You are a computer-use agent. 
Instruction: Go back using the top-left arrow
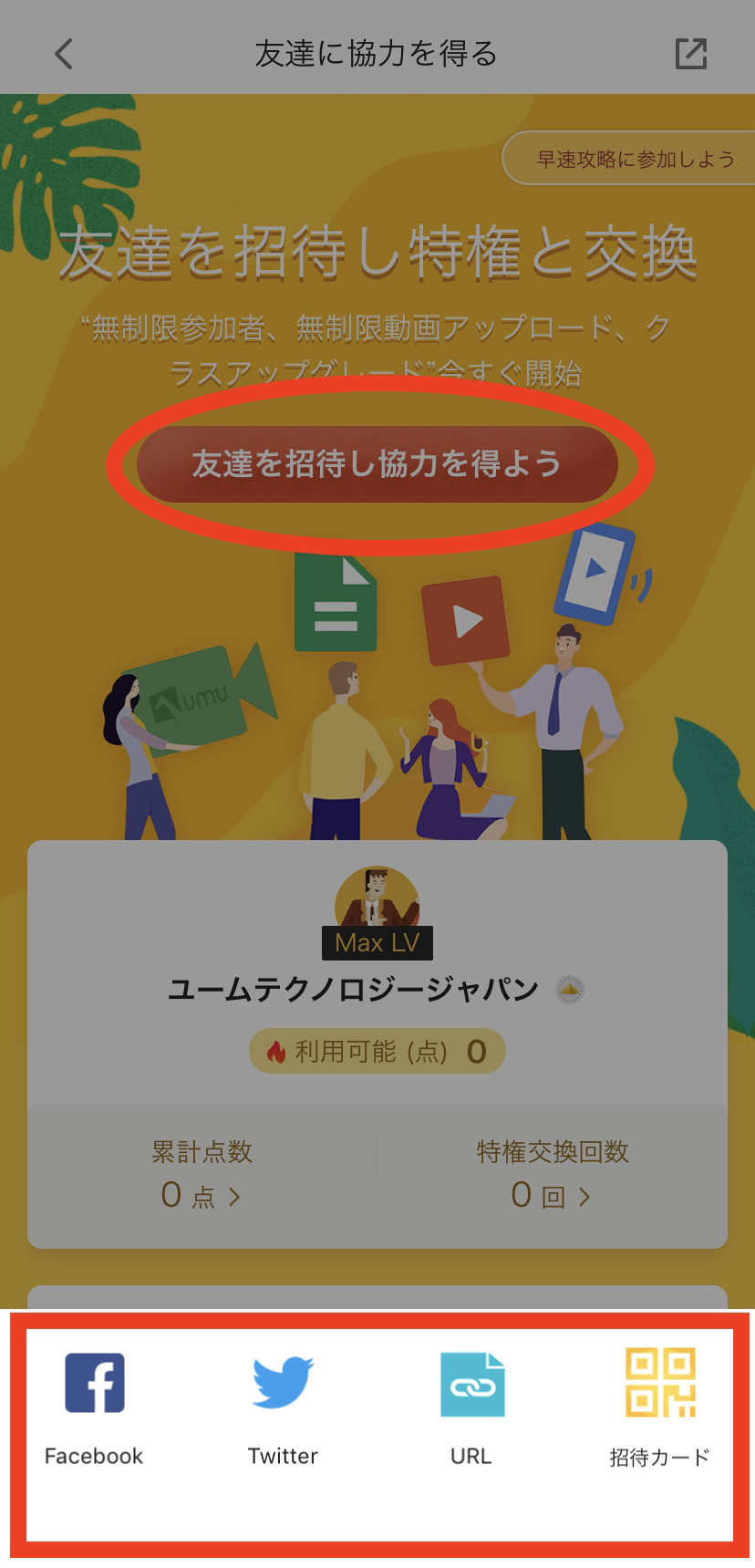[x=63, y=54]
